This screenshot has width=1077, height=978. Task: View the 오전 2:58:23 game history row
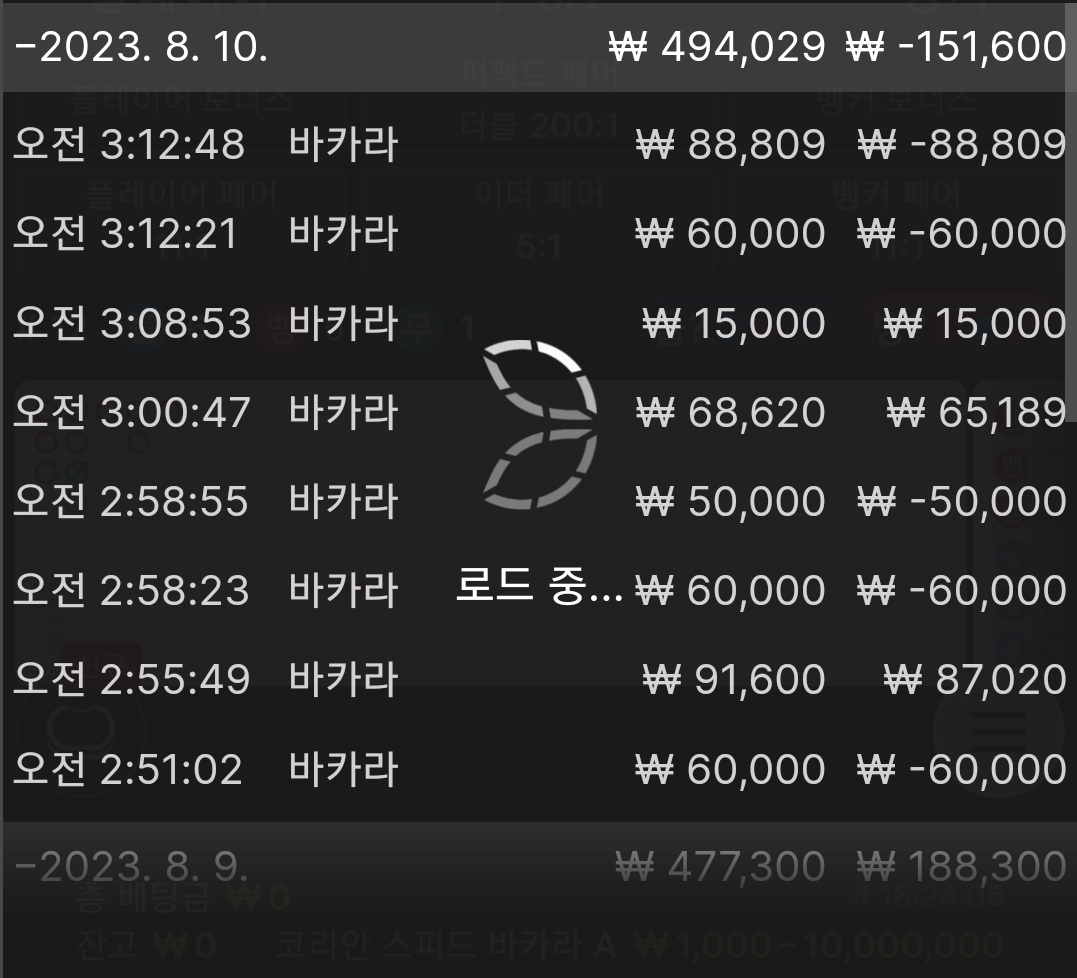click(538, 590)
